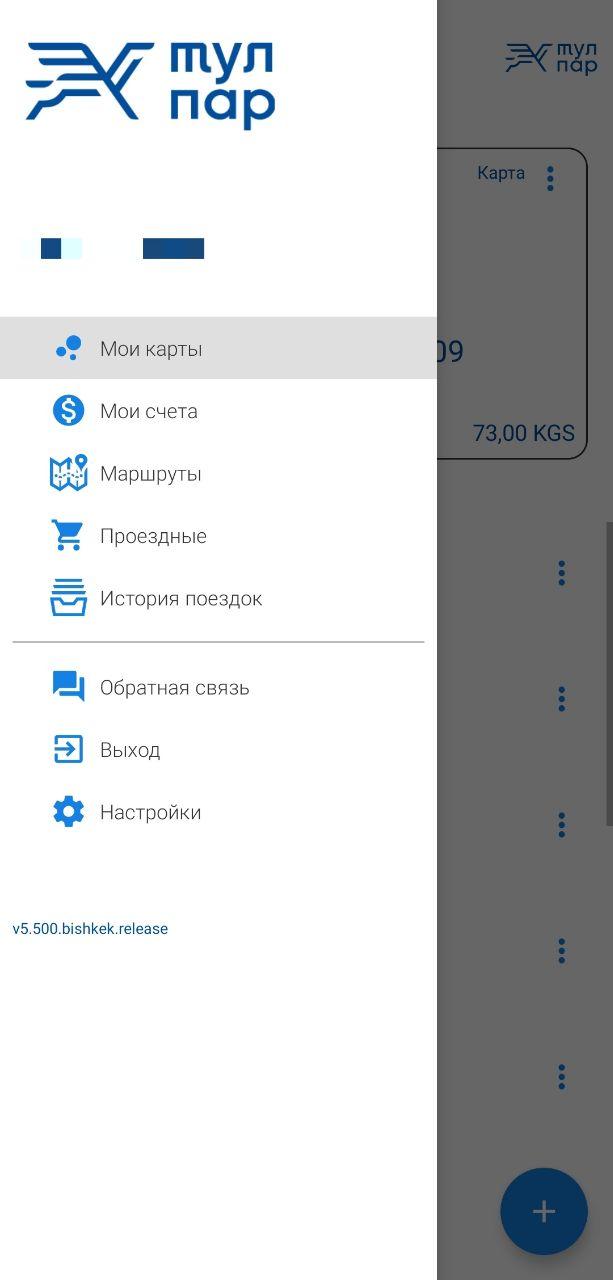Open Мои карты in the drawer
Viewport: 613px width, 1280px height.
point(218,348)
